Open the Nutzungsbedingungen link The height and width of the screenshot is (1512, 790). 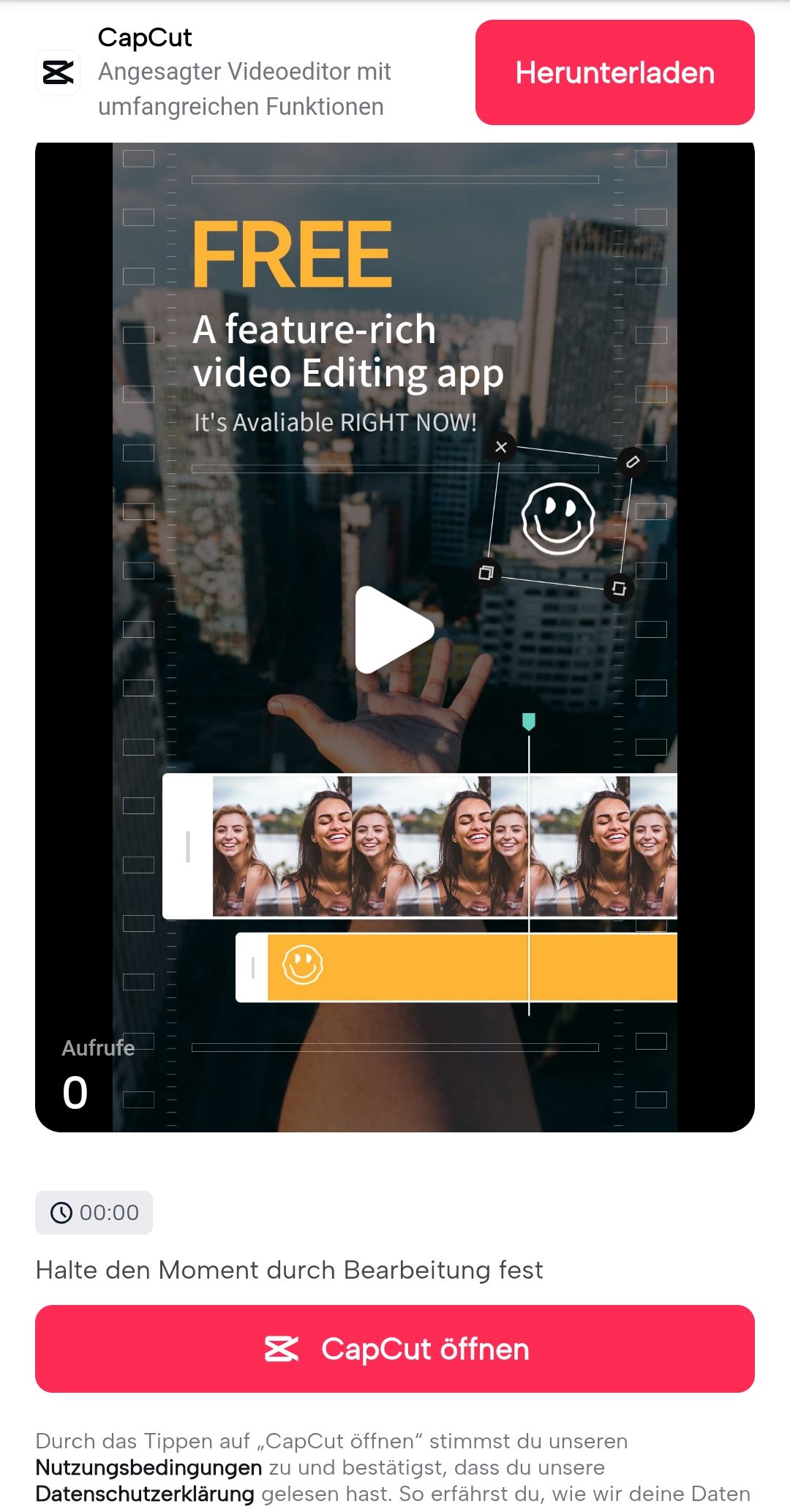[x=148, y=1467]
